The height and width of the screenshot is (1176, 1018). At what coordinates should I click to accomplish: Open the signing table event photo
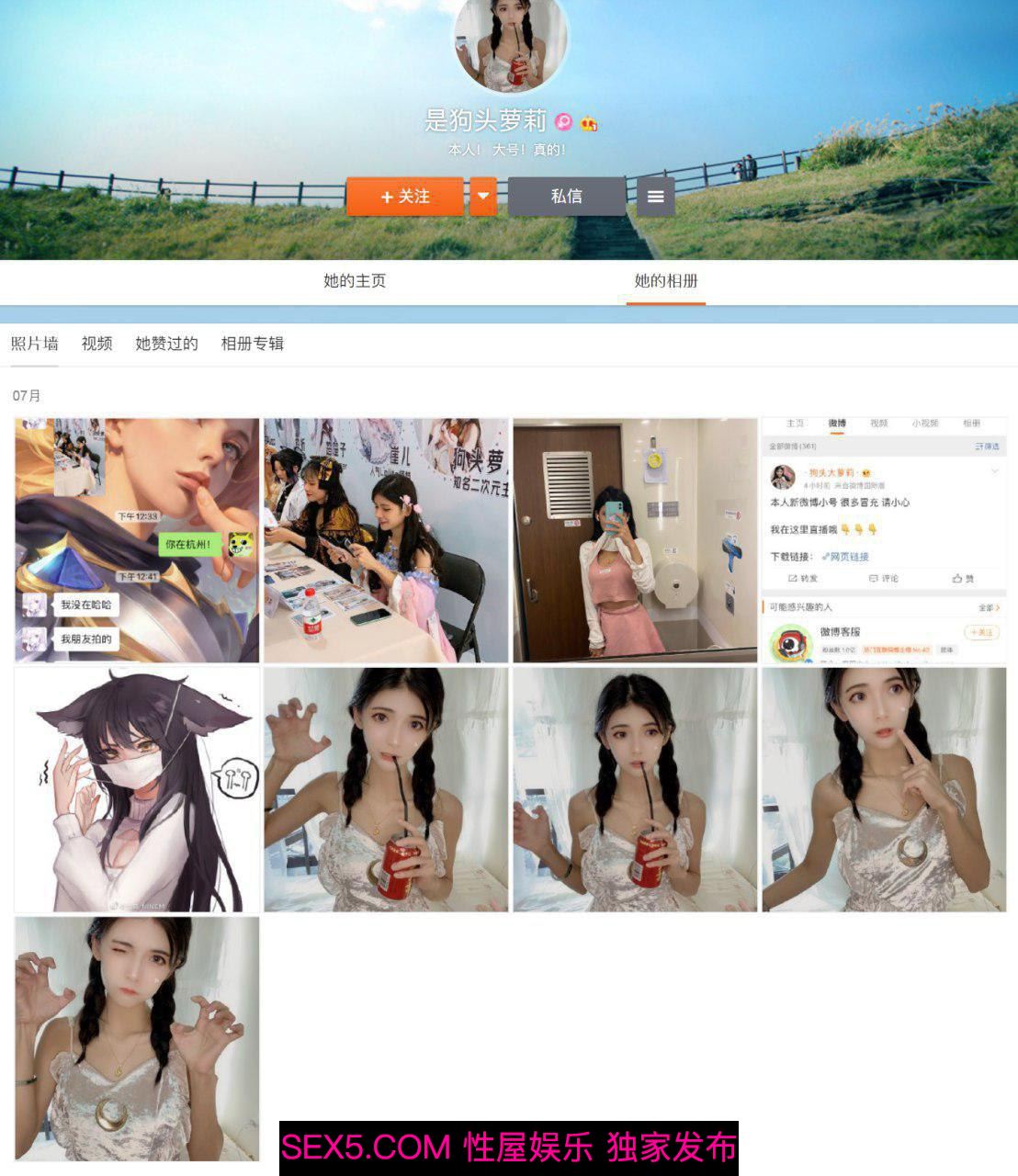pyautogui.click(x=386, y=540)
